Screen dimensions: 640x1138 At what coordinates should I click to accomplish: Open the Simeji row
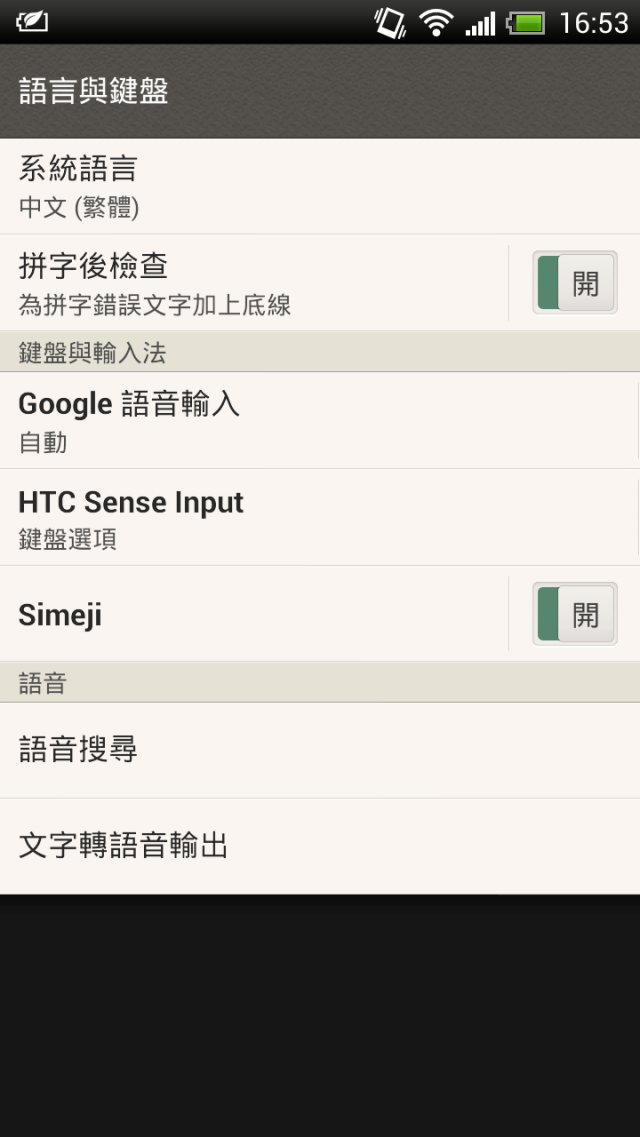[254, 614]
